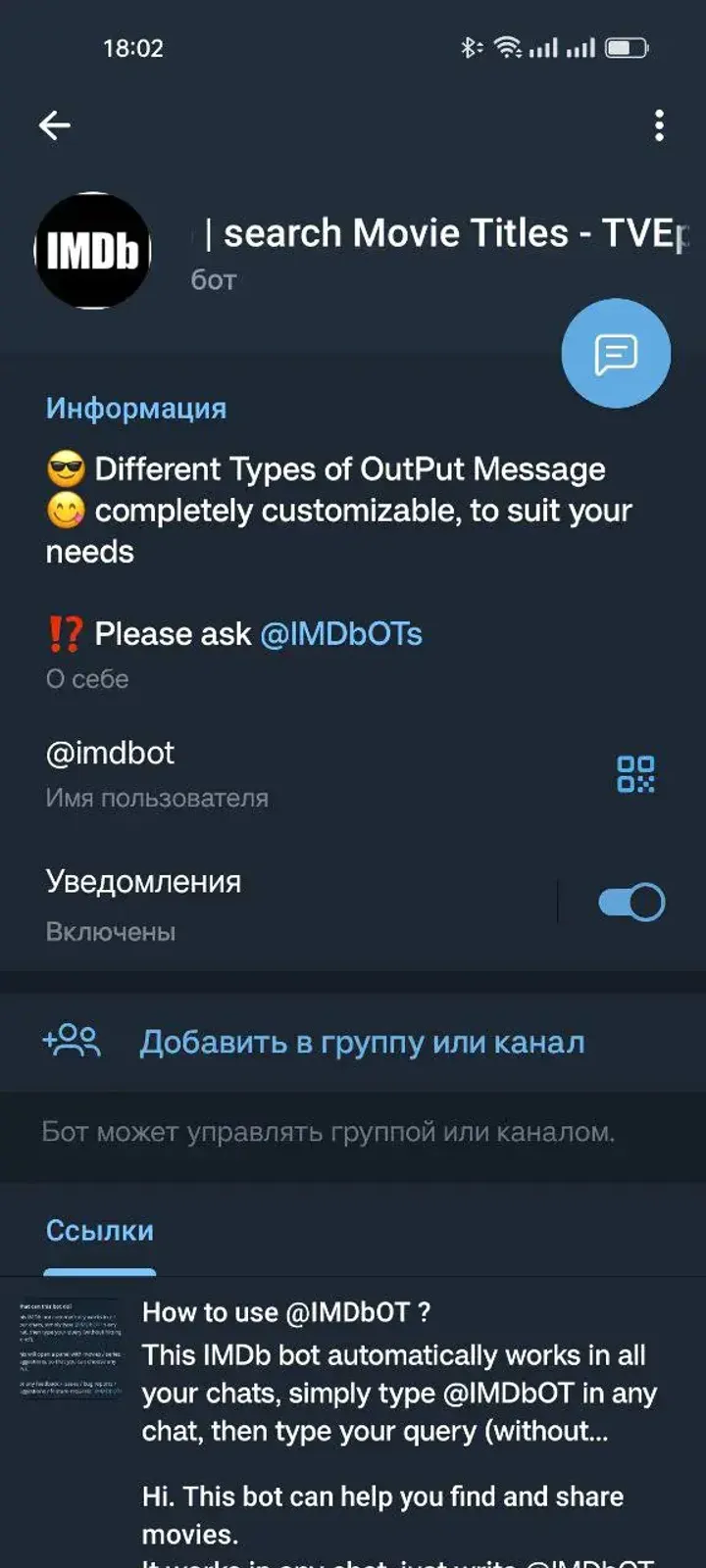This screenshot has width=706, height=1568.
Task: Open Информация section header
Action: click(x=136, y=409)
